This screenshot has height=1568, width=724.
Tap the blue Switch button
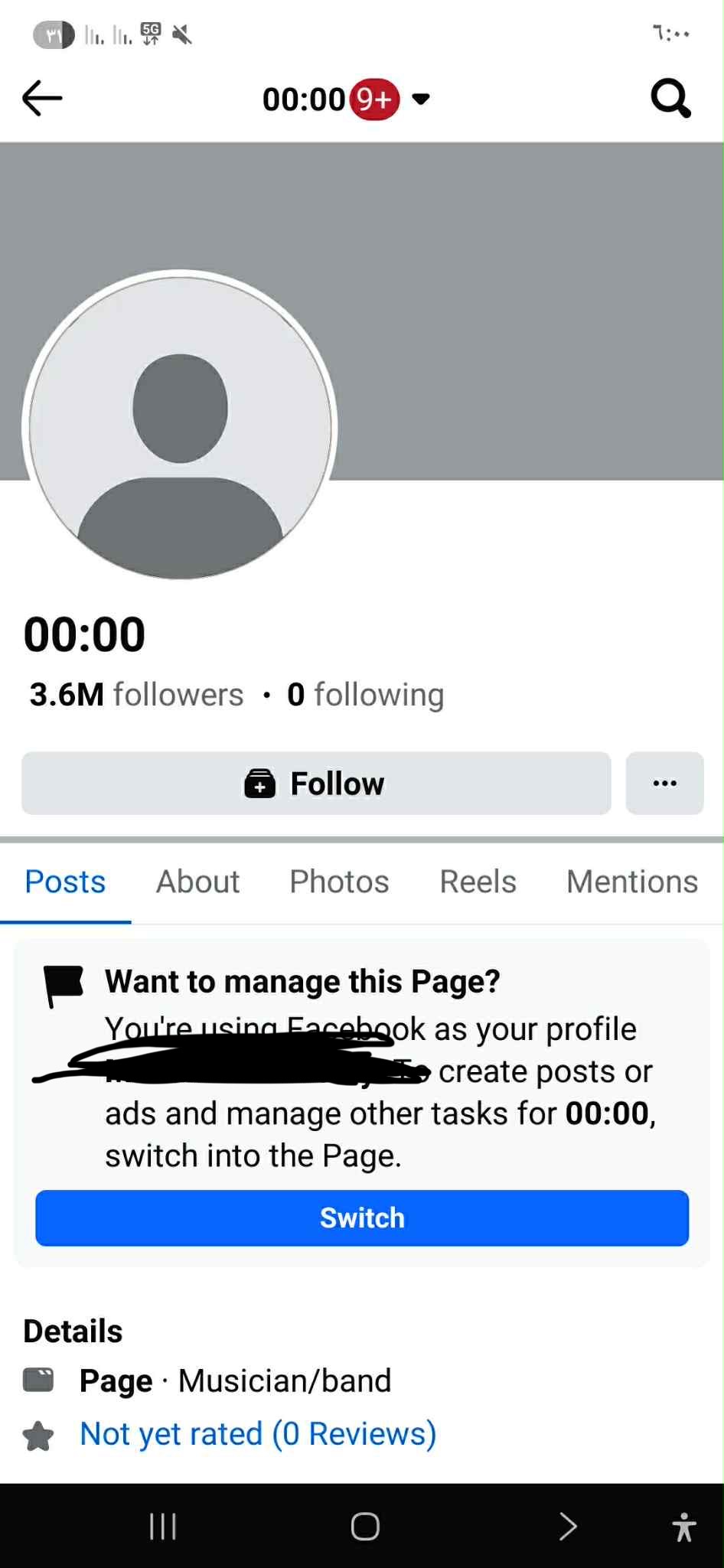362,1218
